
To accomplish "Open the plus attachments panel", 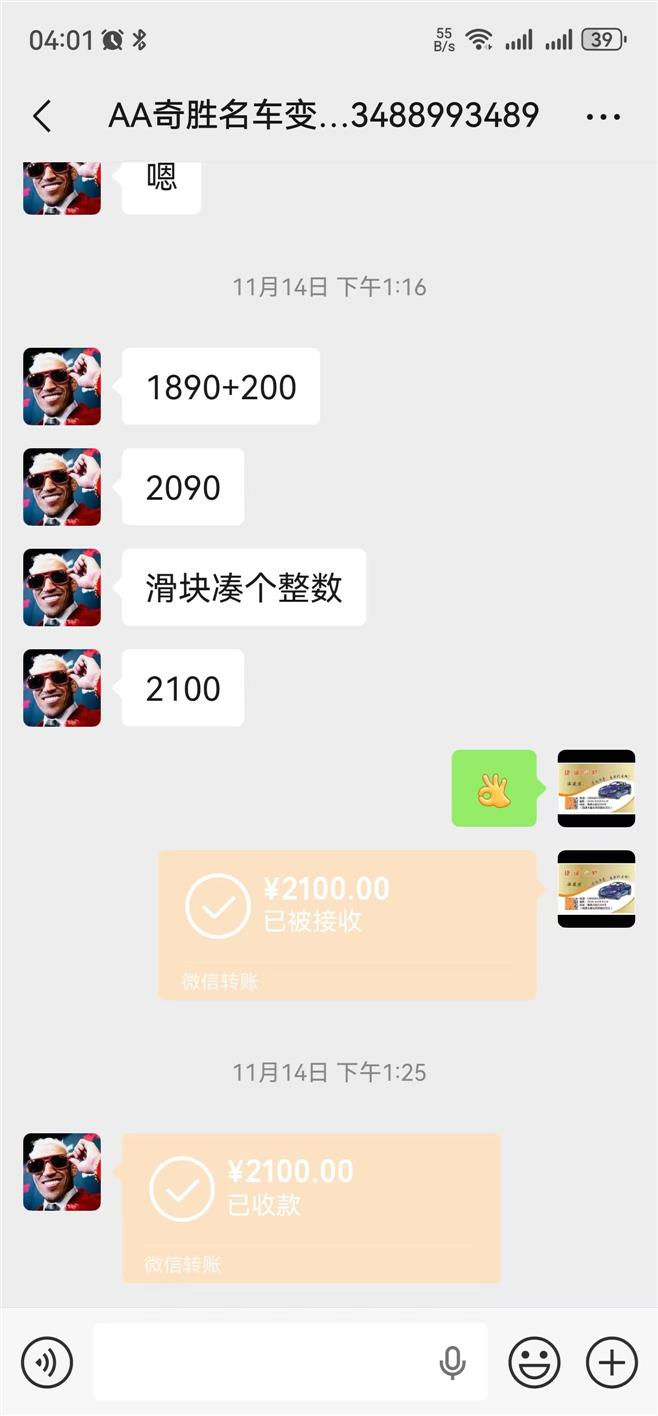I will pyautogui.click(x=611, y=1362).
